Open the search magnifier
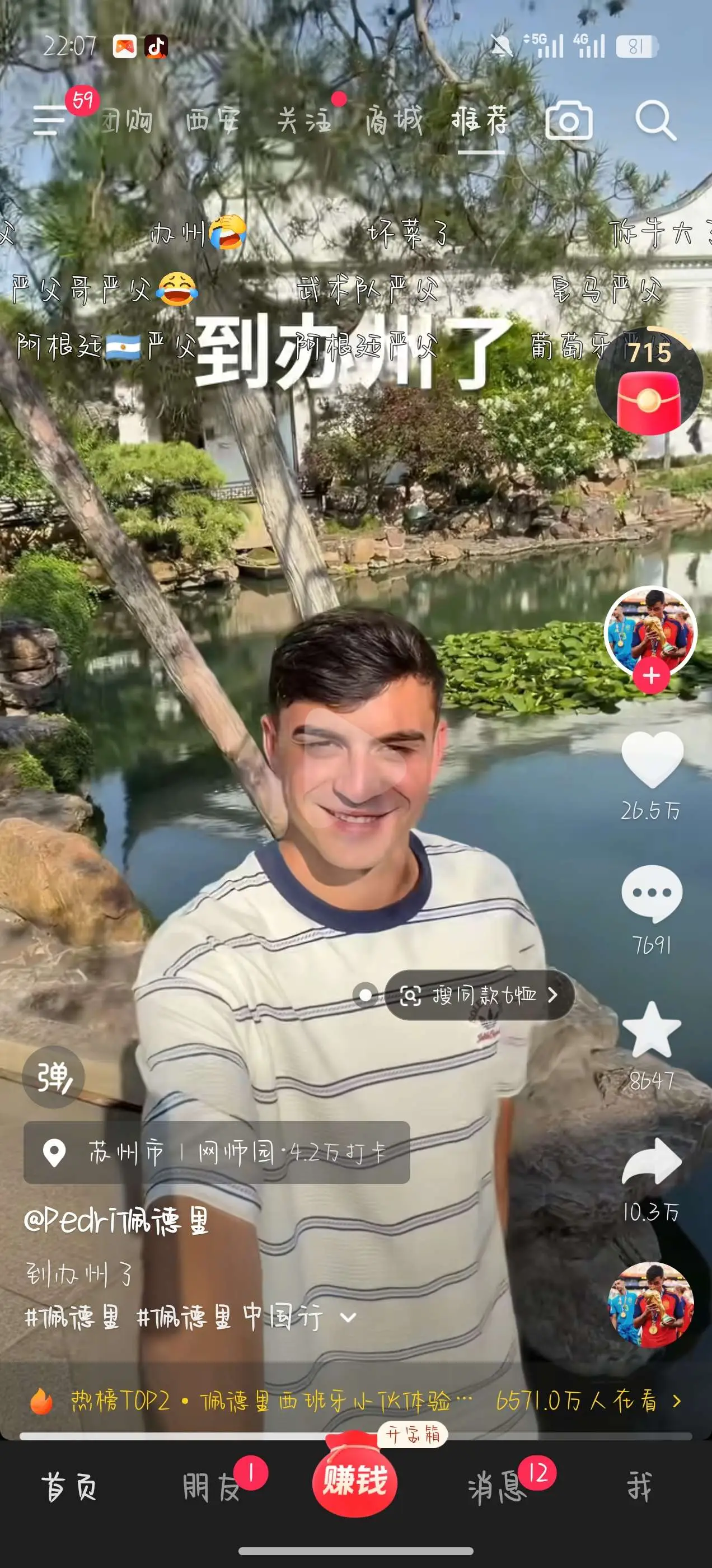Screen dimensions: 712x1568 tap(655, 120)
